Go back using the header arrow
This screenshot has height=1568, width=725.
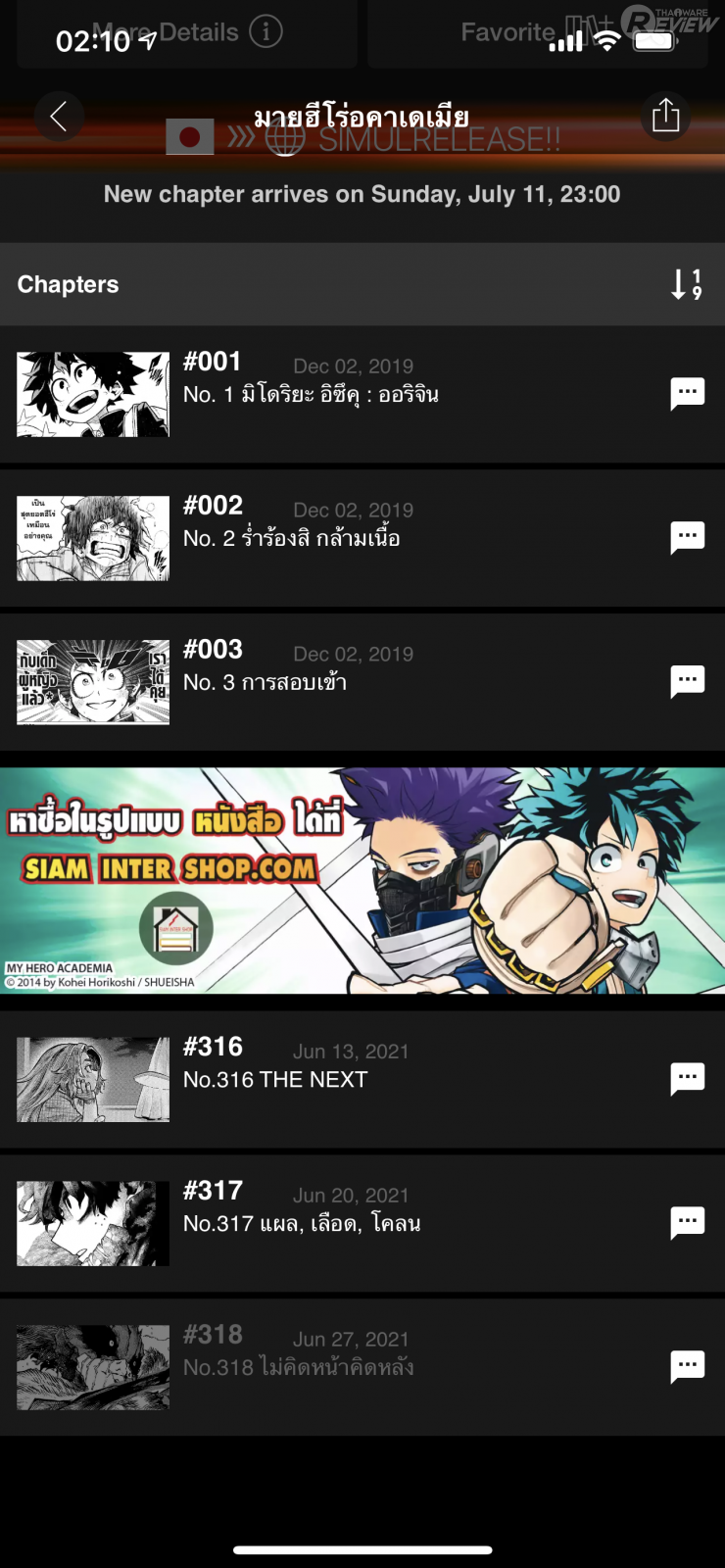[x=59, y=117]
